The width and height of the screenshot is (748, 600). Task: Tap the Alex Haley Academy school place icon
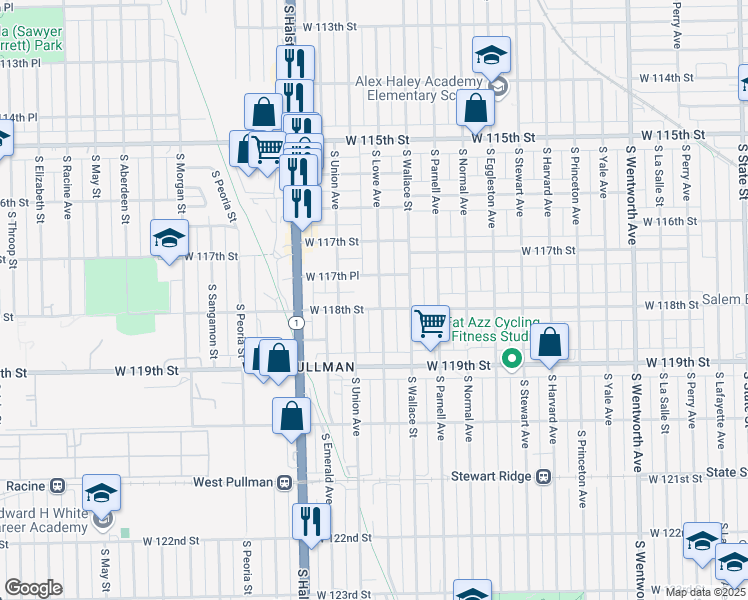click(499, 87)
